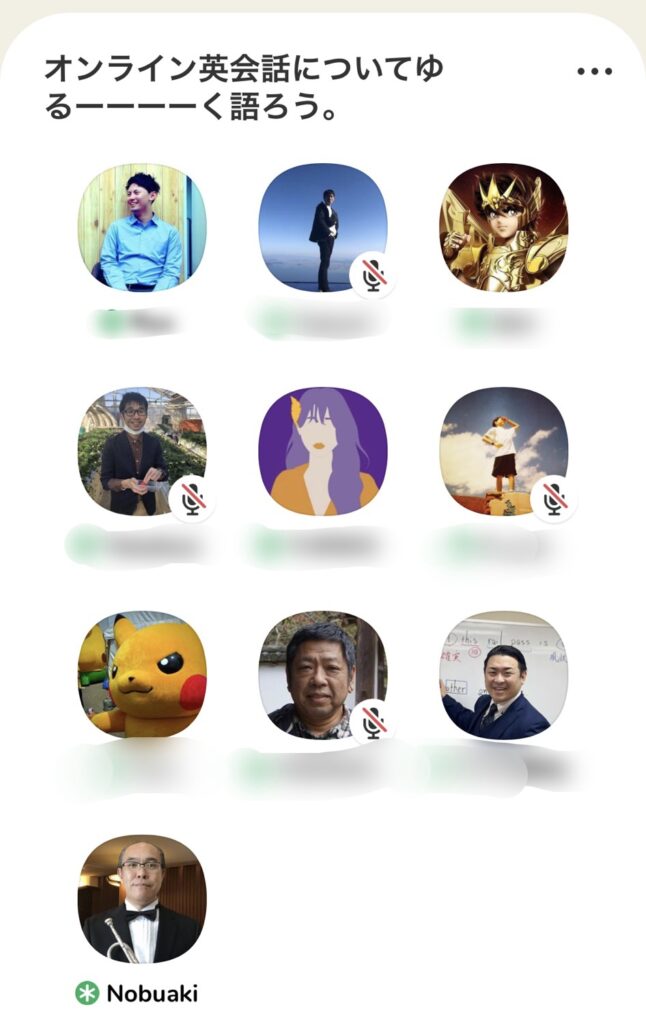Image resolution: width=646 pixels, height=1024 pixels.
Task: Select the purple-haired illustration avatar
Action: point(322,451)
